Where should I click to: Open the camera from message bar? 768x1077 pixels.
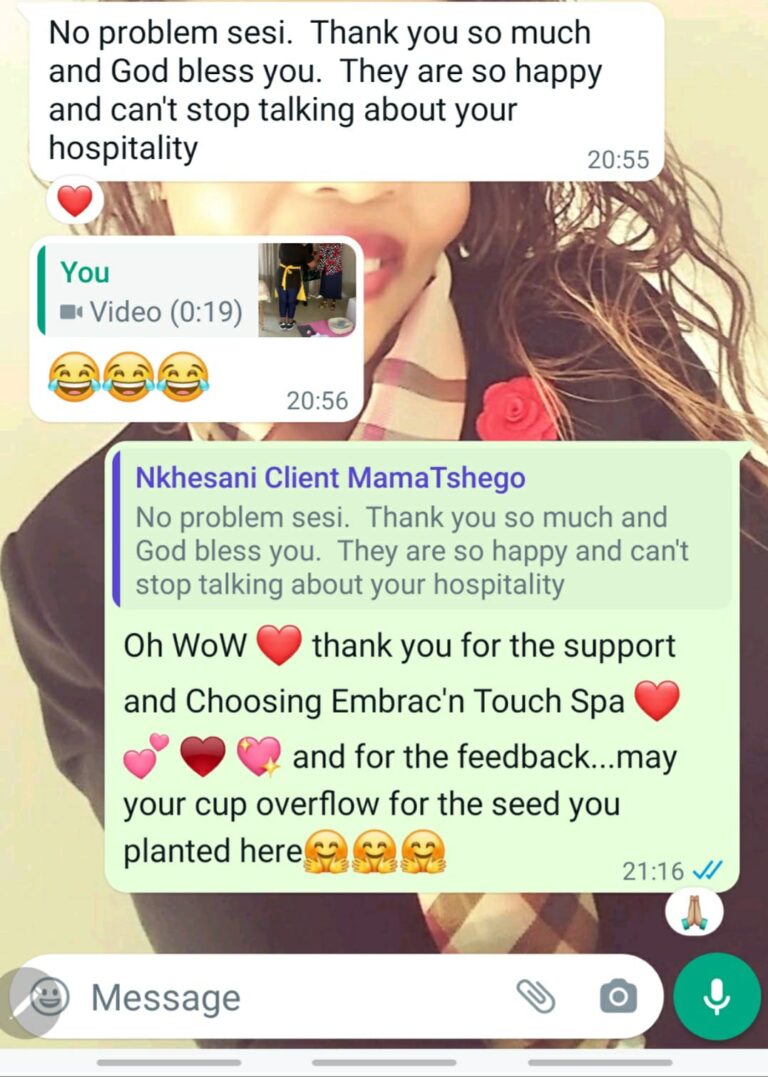(618, 996)
